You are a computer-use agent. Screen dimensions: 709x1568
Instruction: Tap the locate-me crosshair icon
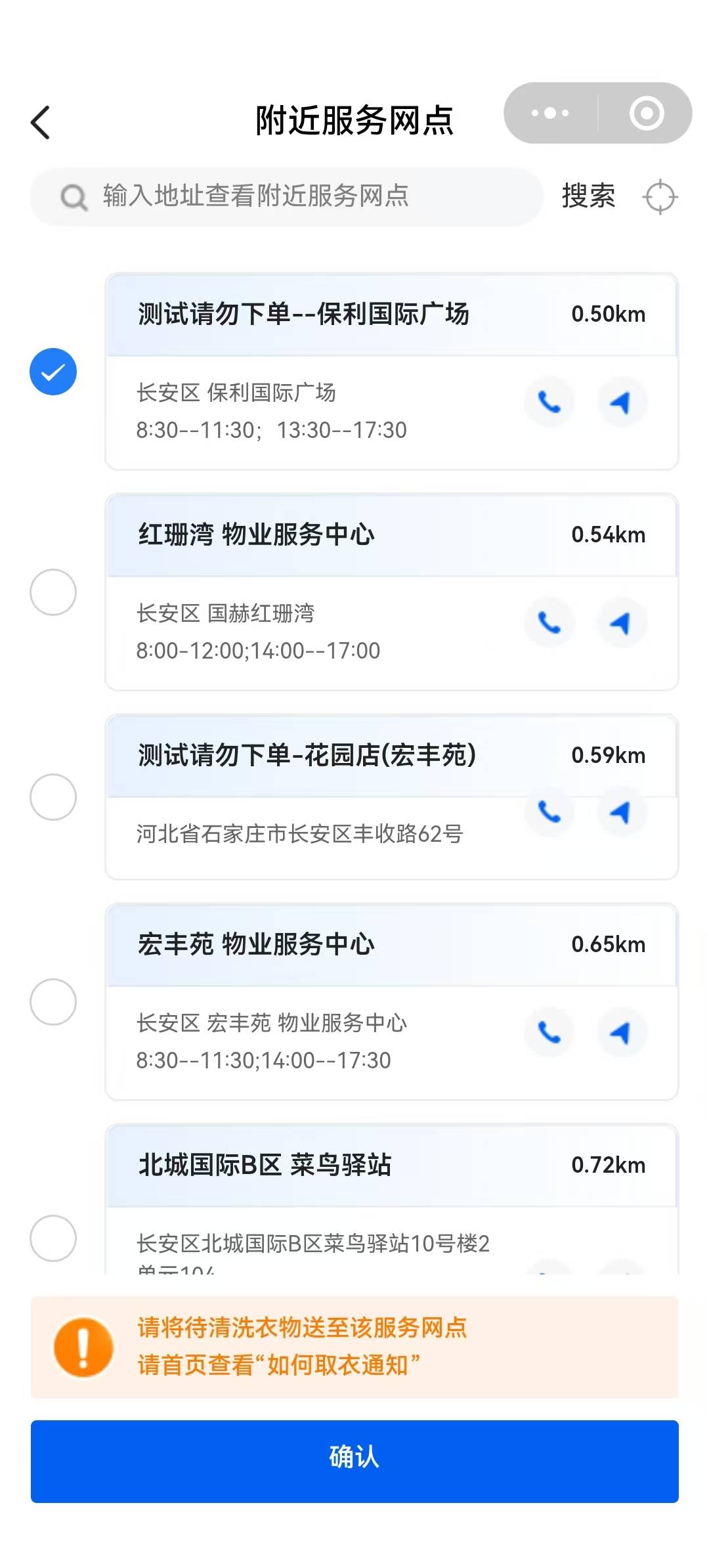pos(661,196)
